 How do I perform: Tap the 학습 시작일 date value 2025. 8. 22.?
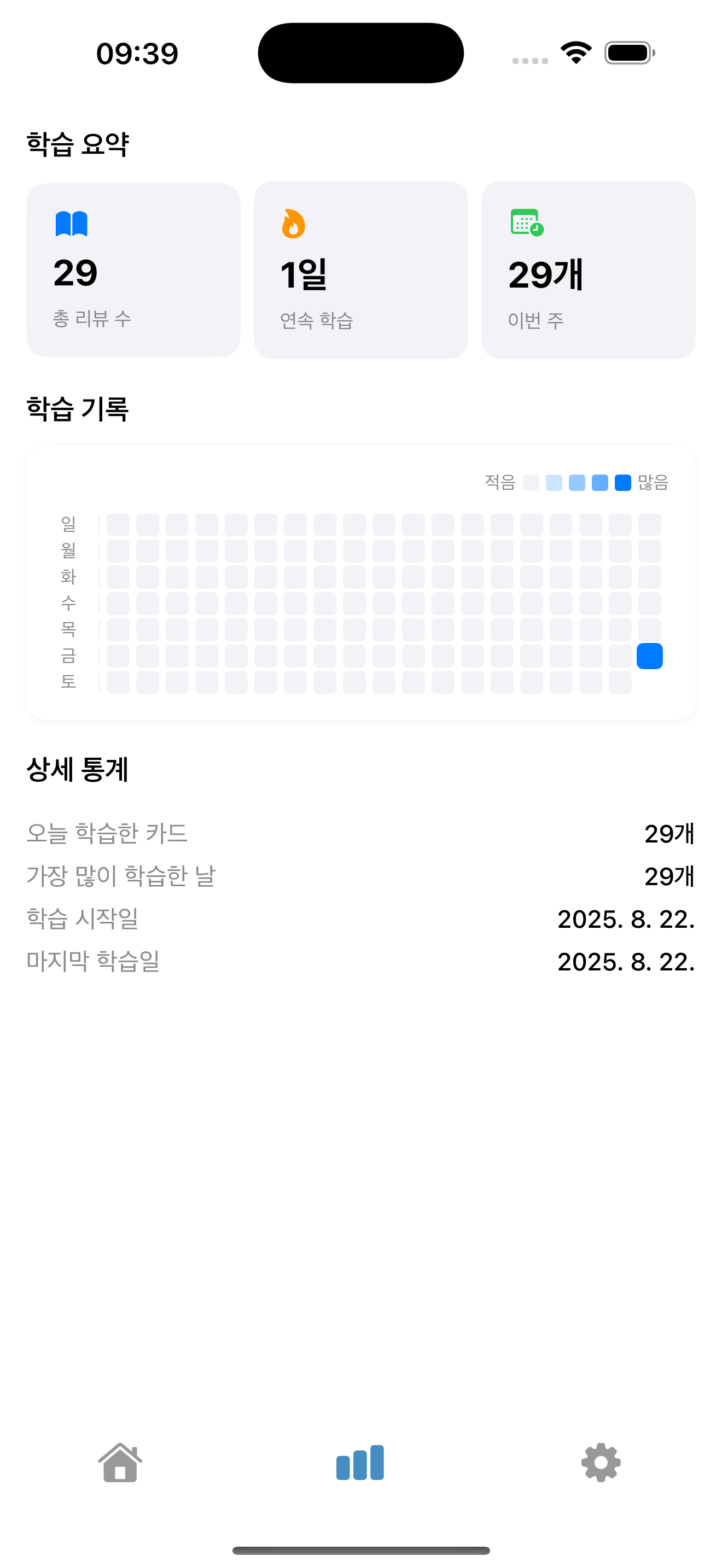[626, 919]
